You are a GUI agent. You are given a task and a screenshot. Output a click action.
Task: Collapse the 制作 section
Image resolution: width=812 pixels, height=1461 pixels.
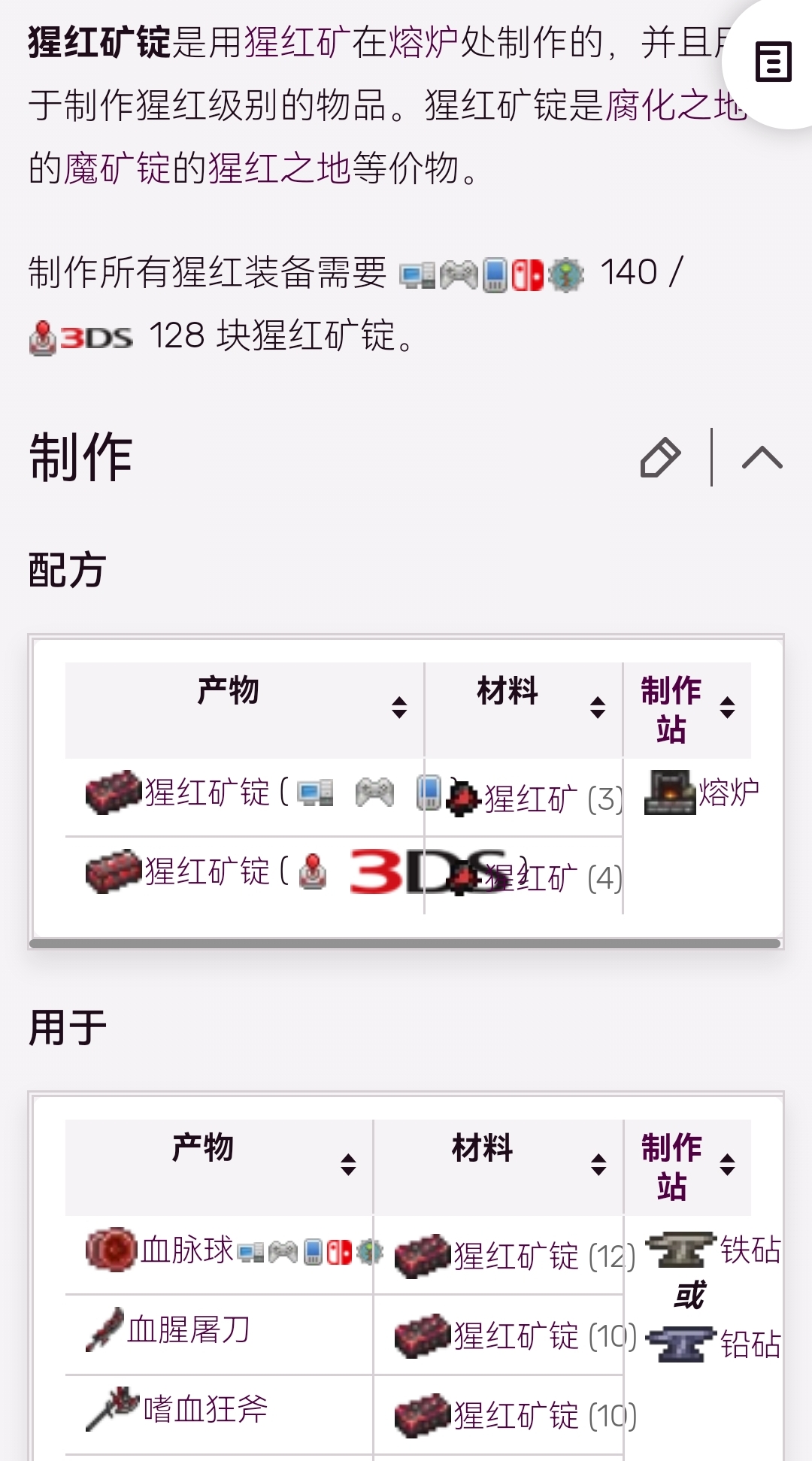click(x=762, y=458)
